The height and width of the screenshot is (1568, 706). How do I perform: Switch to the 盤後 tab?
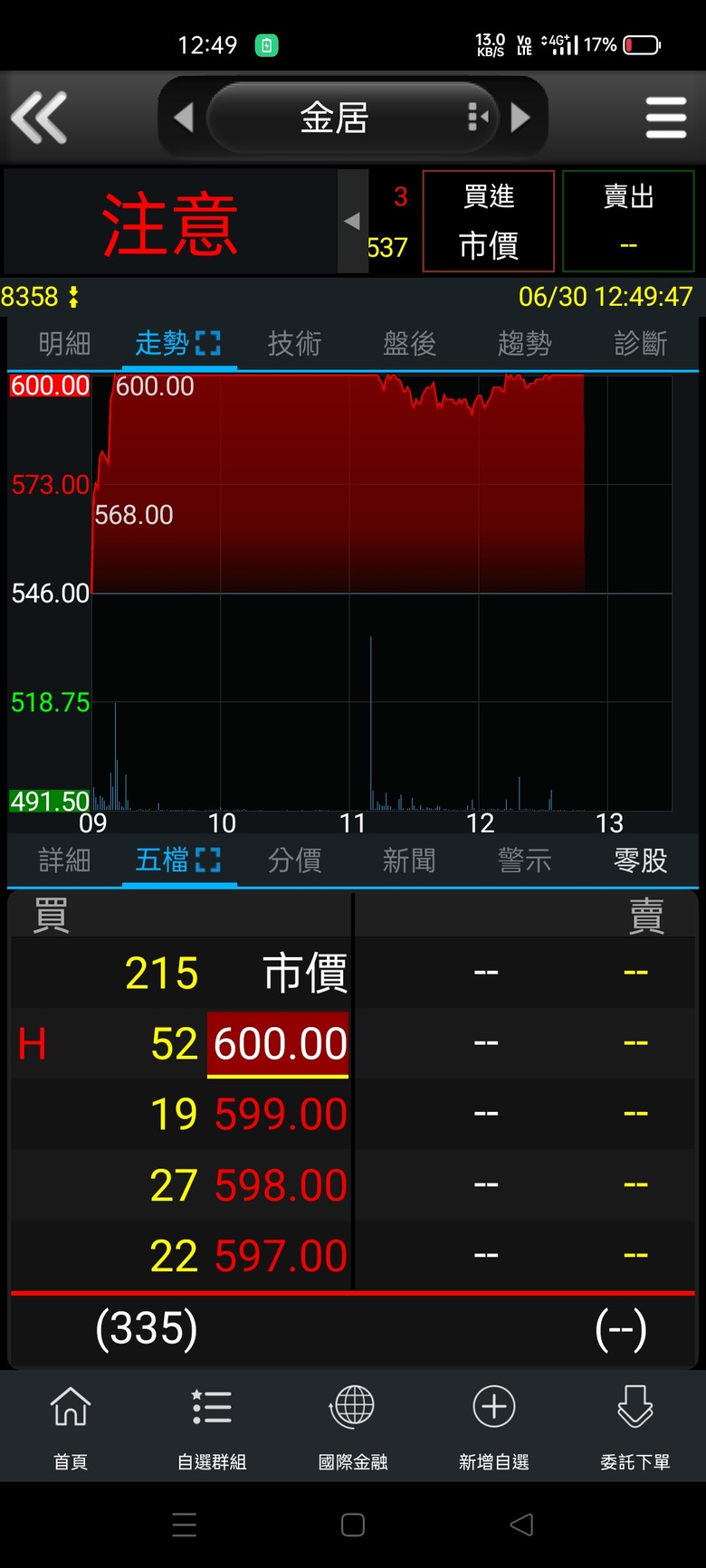409,344
